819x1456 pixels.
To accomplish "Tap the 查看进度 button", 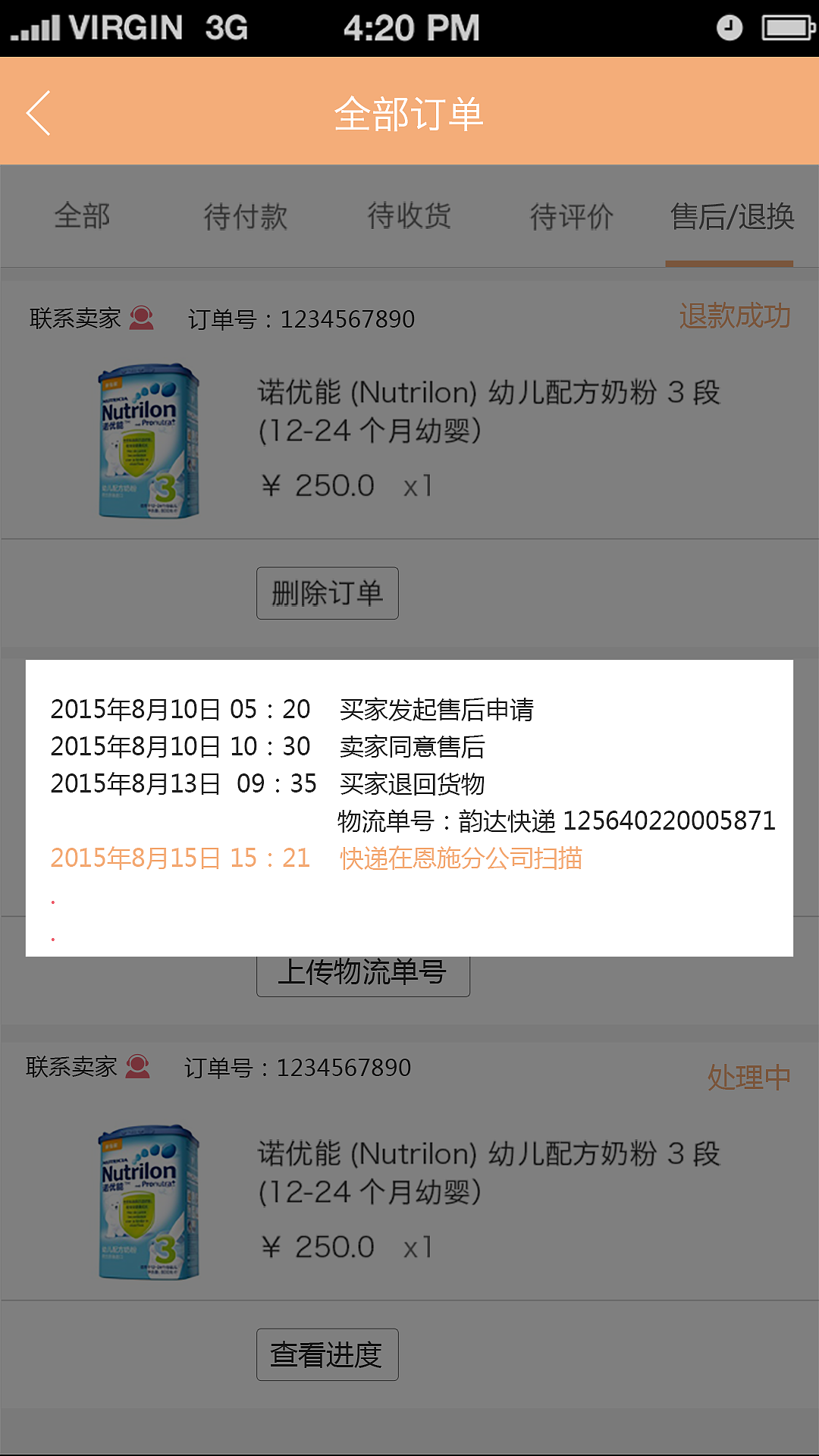I will click(327, 1354).
